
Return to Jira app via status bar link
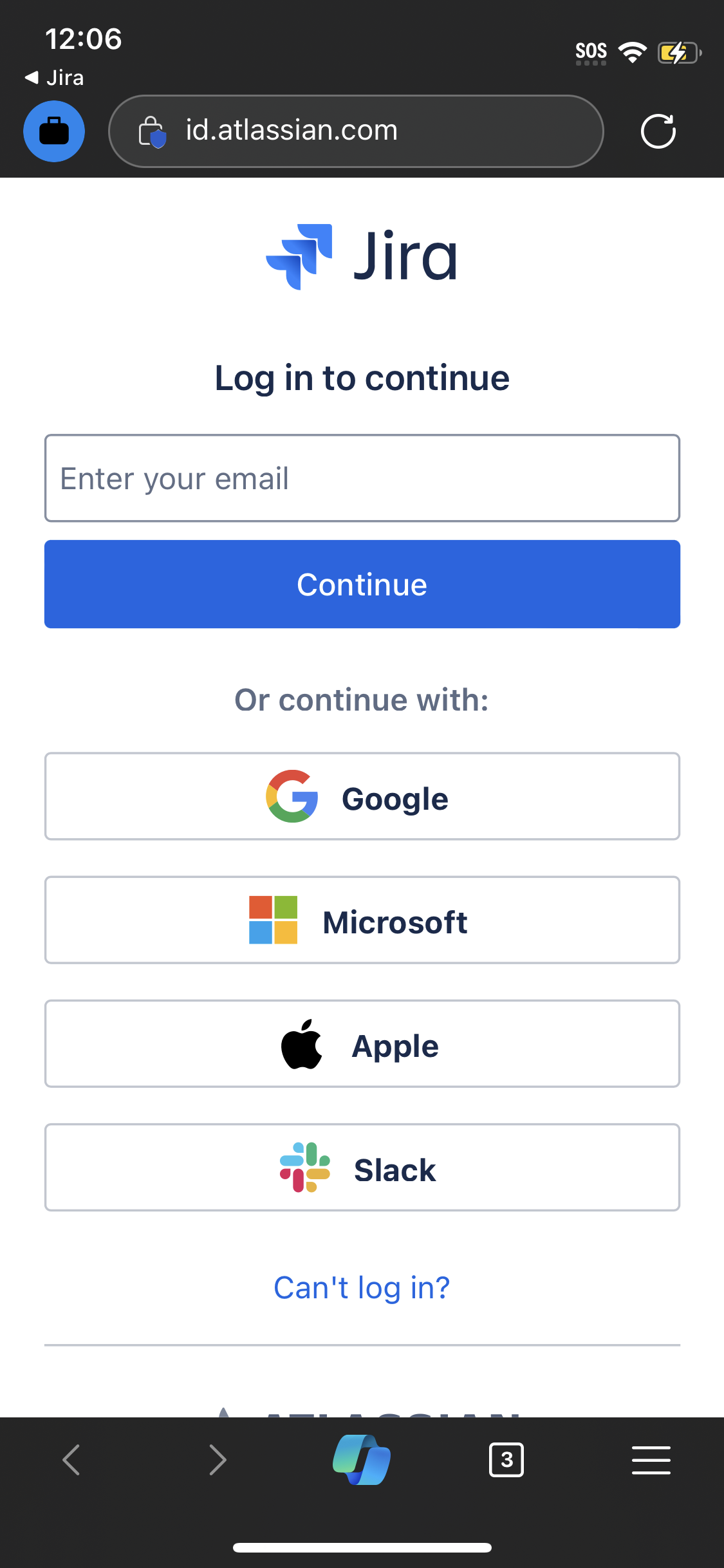55,77
